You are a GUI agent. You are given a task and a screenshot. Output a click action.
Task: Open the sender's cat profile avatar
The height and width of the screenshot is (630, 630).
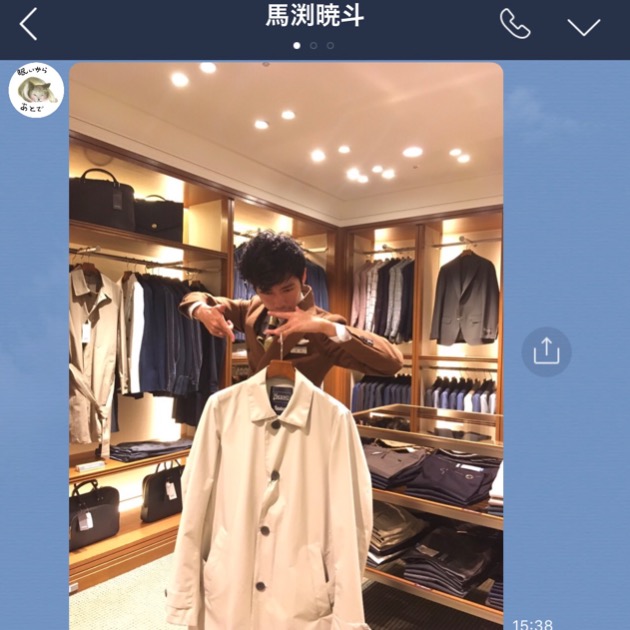pos(36,92)
